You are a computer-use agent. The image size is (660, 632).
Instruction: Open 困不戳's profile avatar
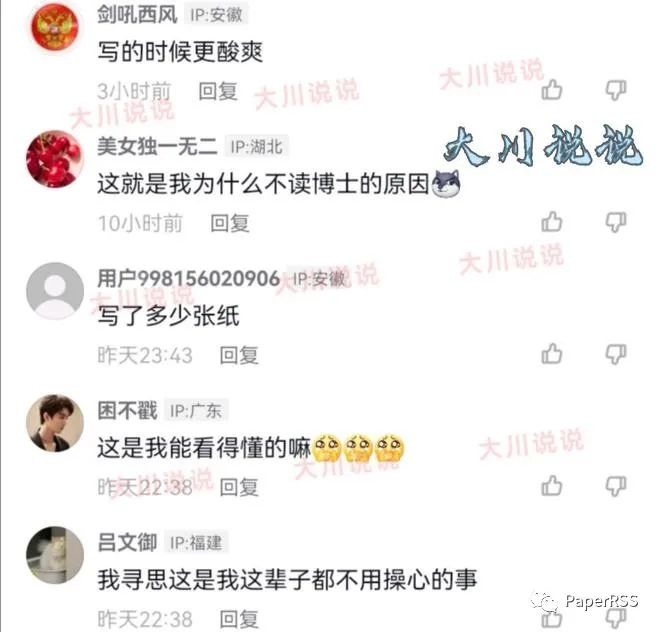click(x=54, y=422)
